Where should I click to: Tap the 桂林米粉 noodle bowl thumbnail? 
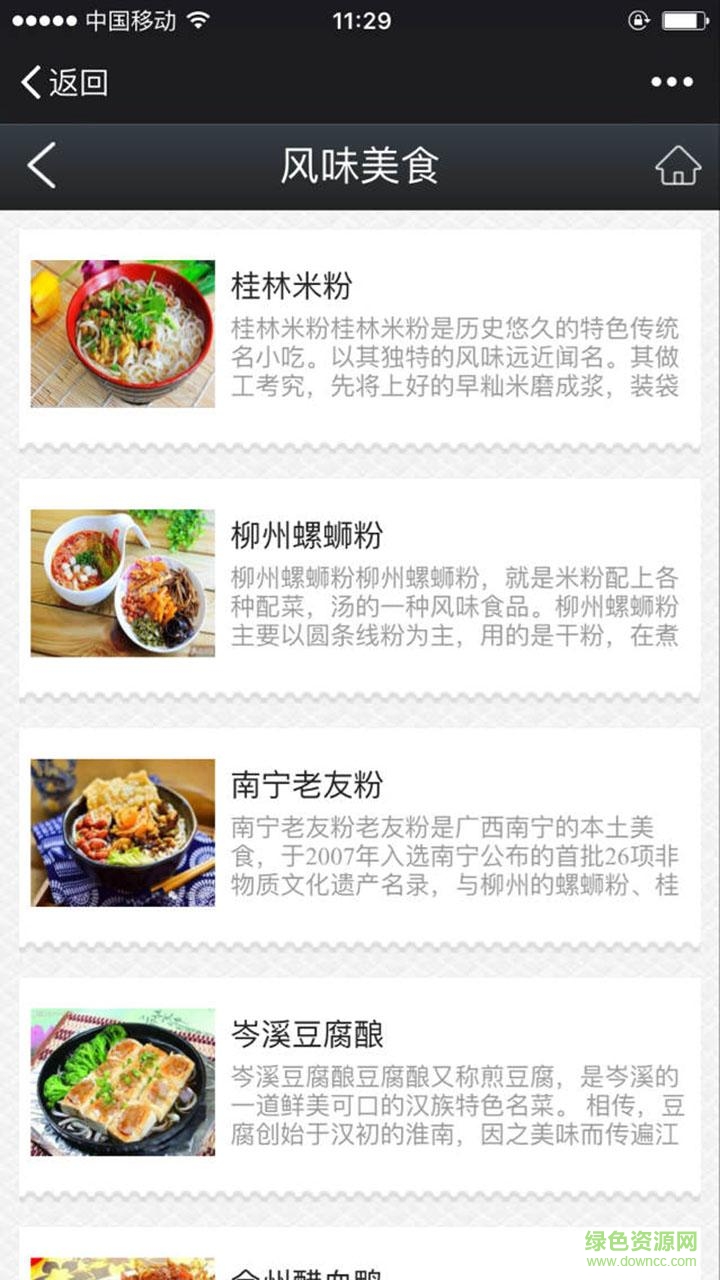point(122,332)
